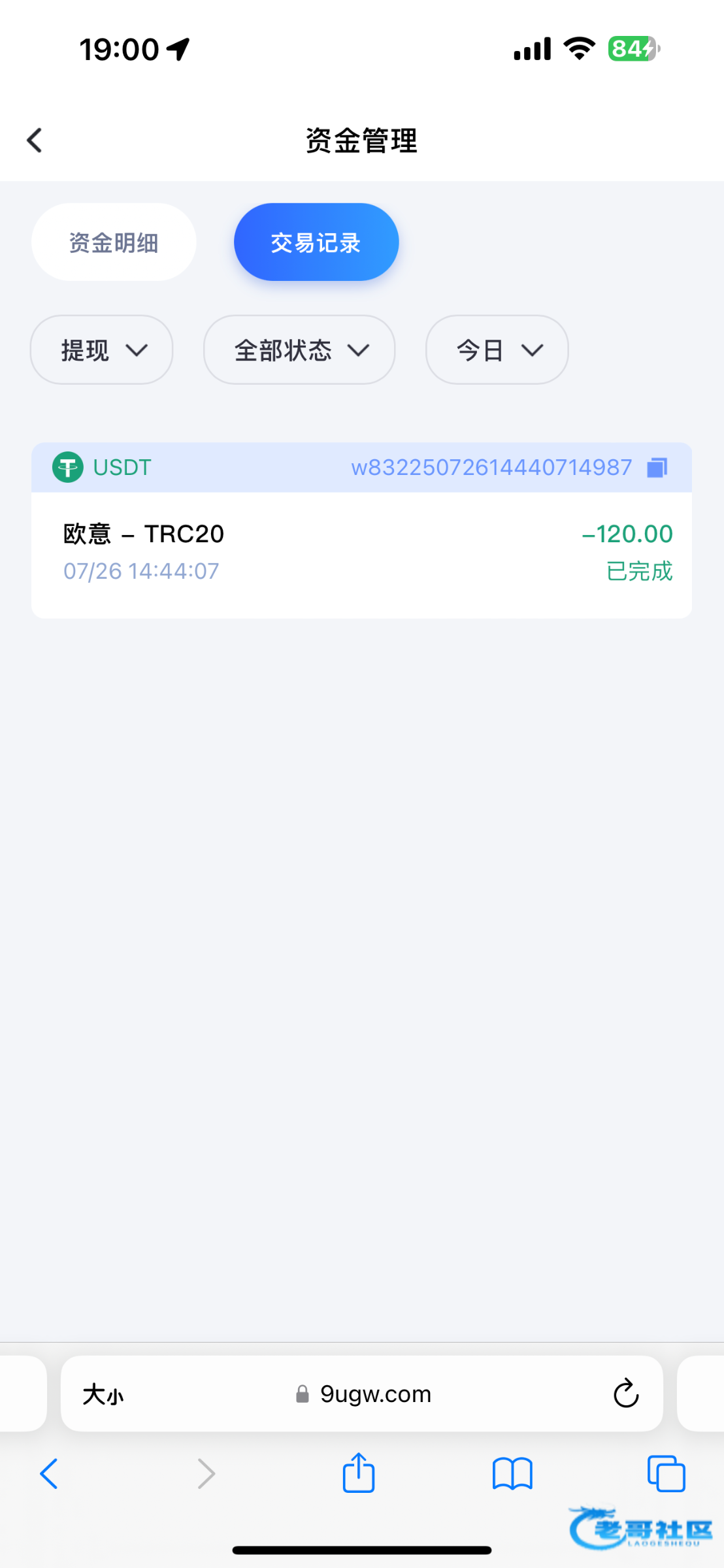The width and height of the screenshot is (724, 1568).
Task: Expand the 今日 date filter
Action: point(497,350)
